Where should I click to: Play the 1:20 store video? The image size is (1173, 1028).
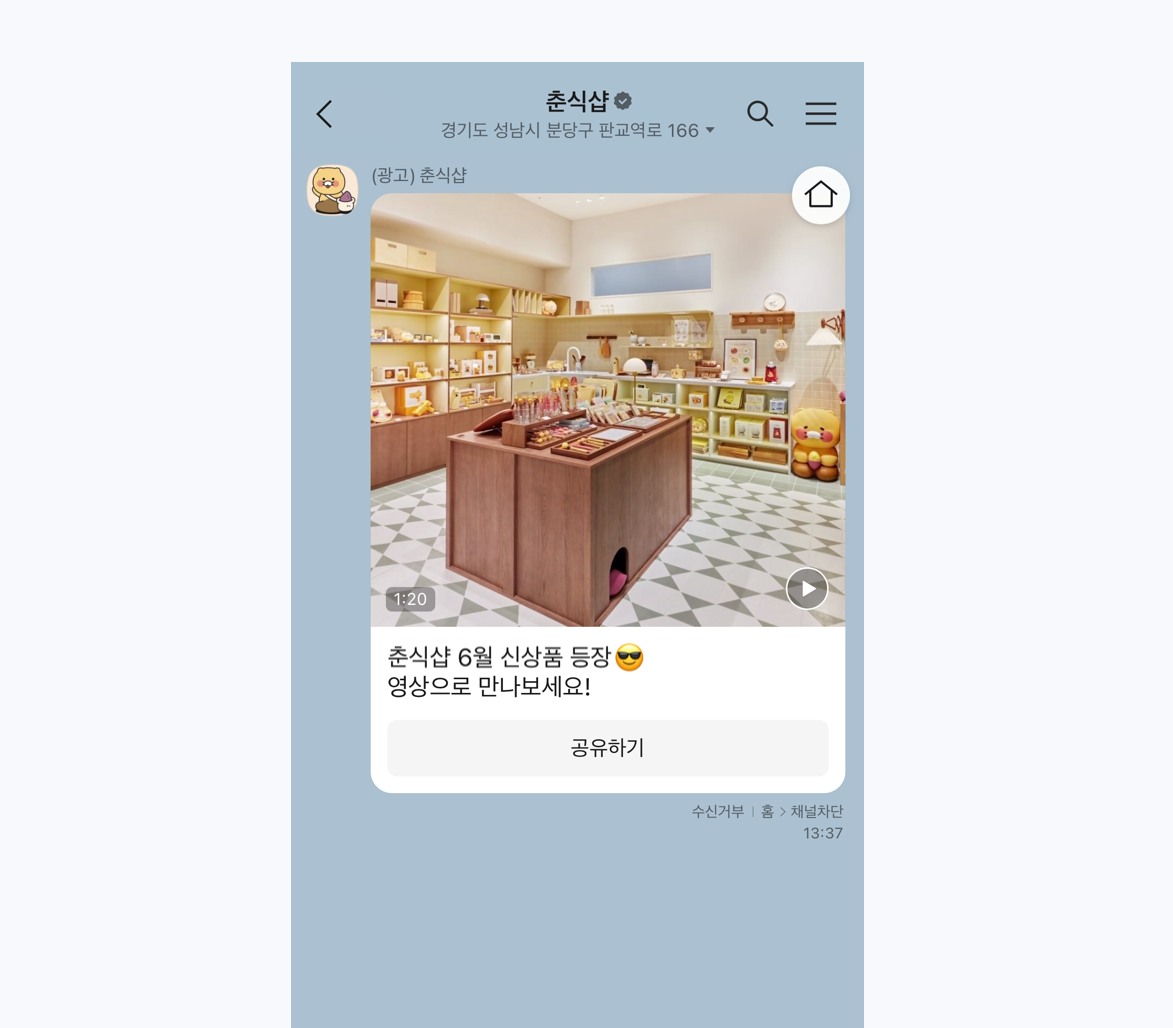point(806,589)
